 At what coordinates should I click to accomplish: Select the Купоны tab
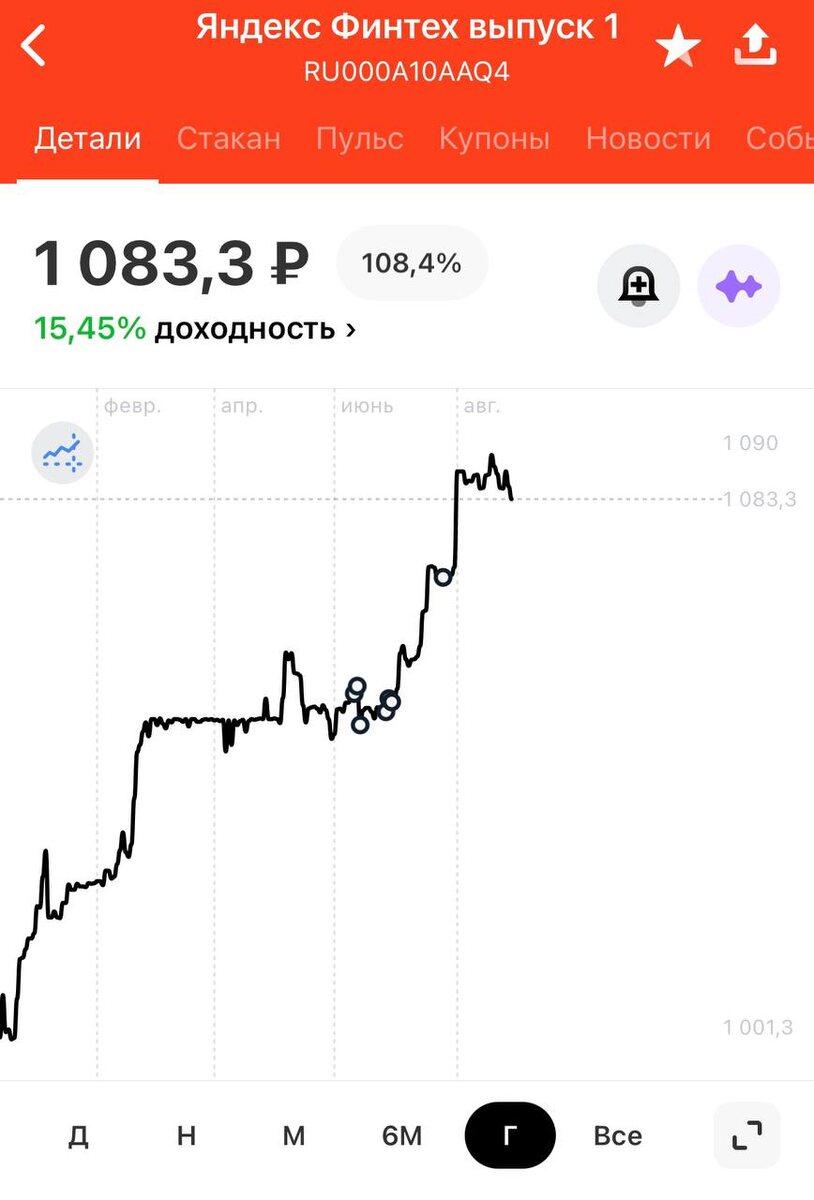click(494, 139)
